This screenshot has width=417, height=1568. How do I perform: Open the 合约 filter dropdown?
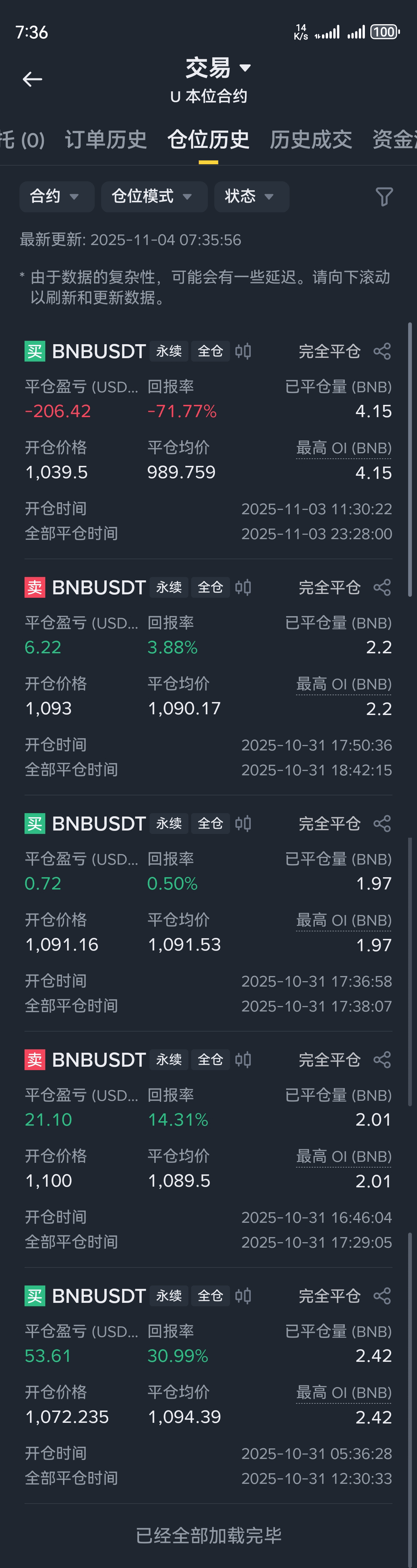coord(56,196)
